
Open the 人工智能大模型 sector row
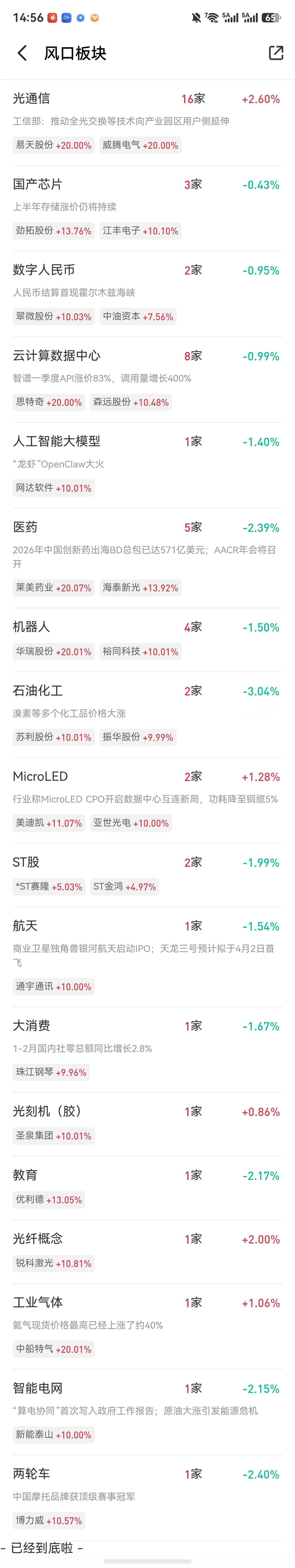click(146, 442)
